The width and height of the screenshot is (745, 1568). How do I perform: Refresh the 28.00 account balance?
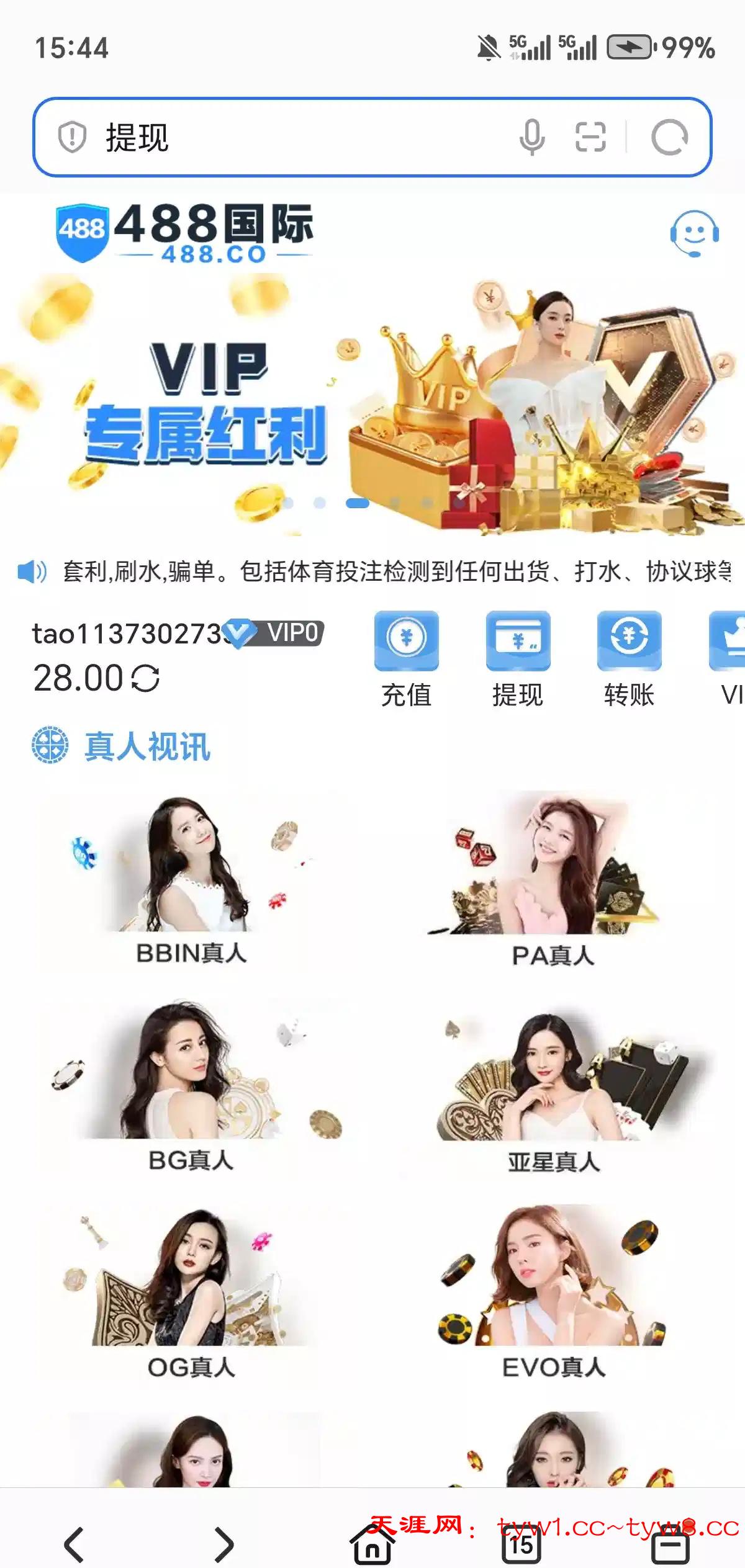pyautogui.click(x=146, y=678)
